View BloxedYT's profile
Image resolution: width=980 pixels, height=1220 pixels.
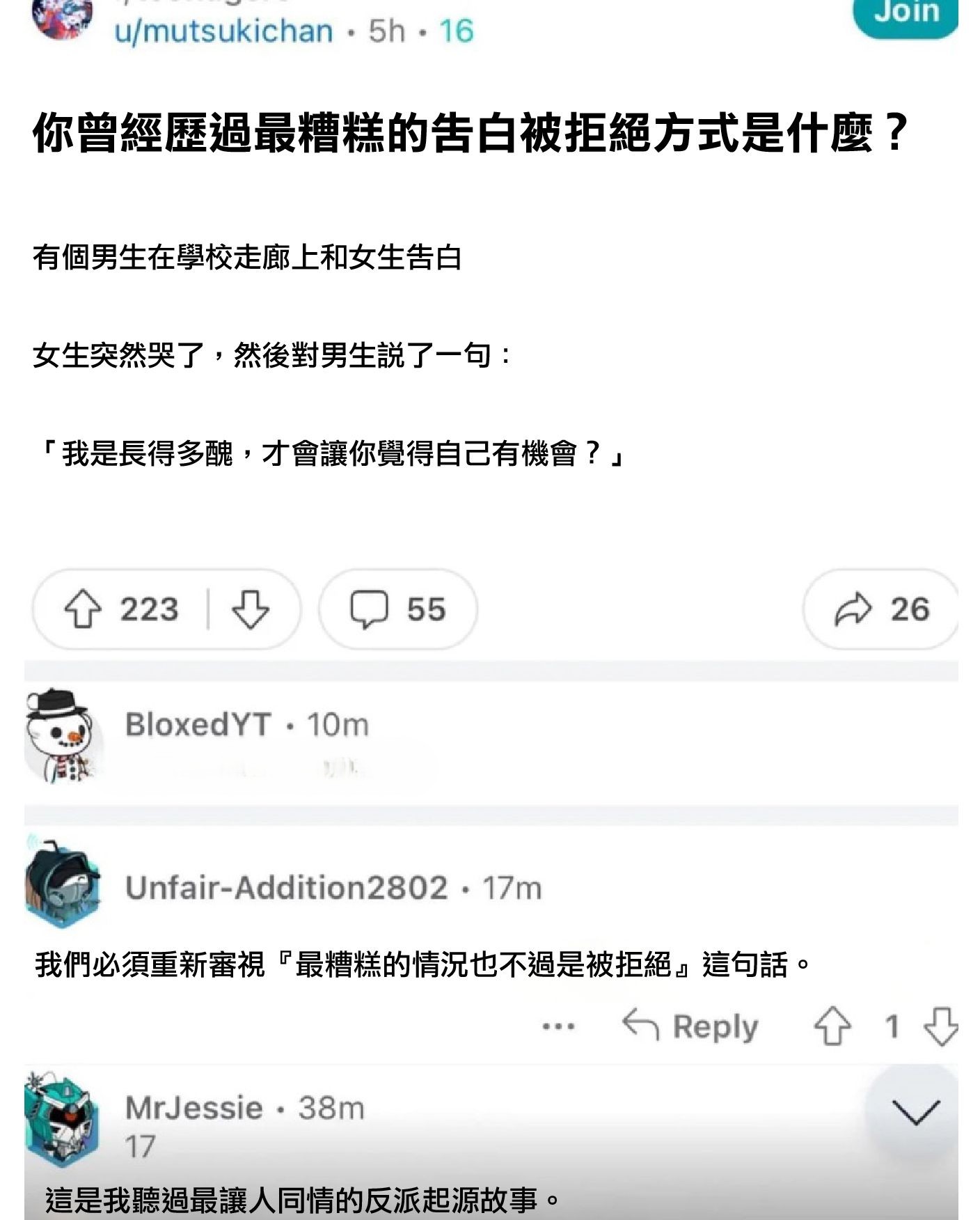pos(198,725)
